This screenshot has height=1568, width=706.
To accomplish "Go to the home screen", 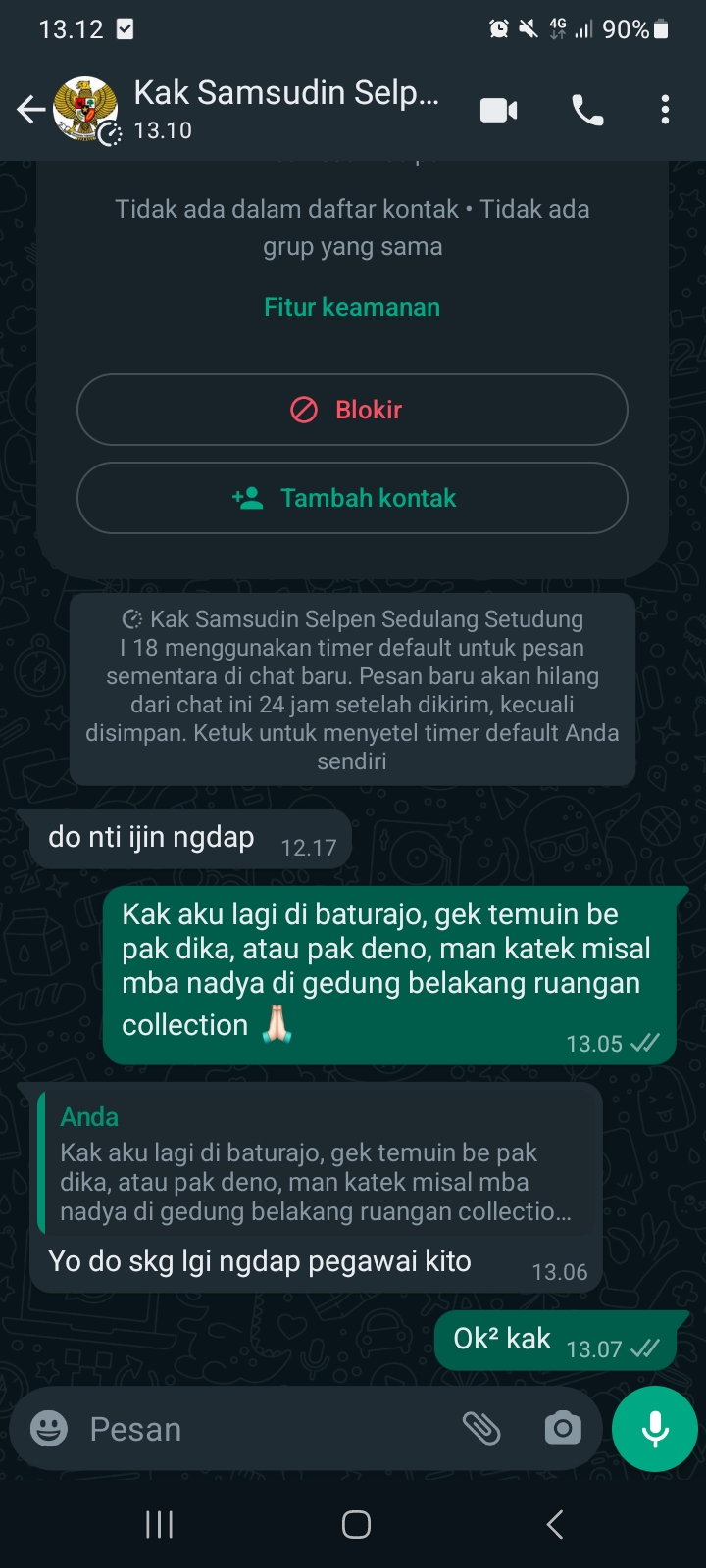I will (356, 1524).
